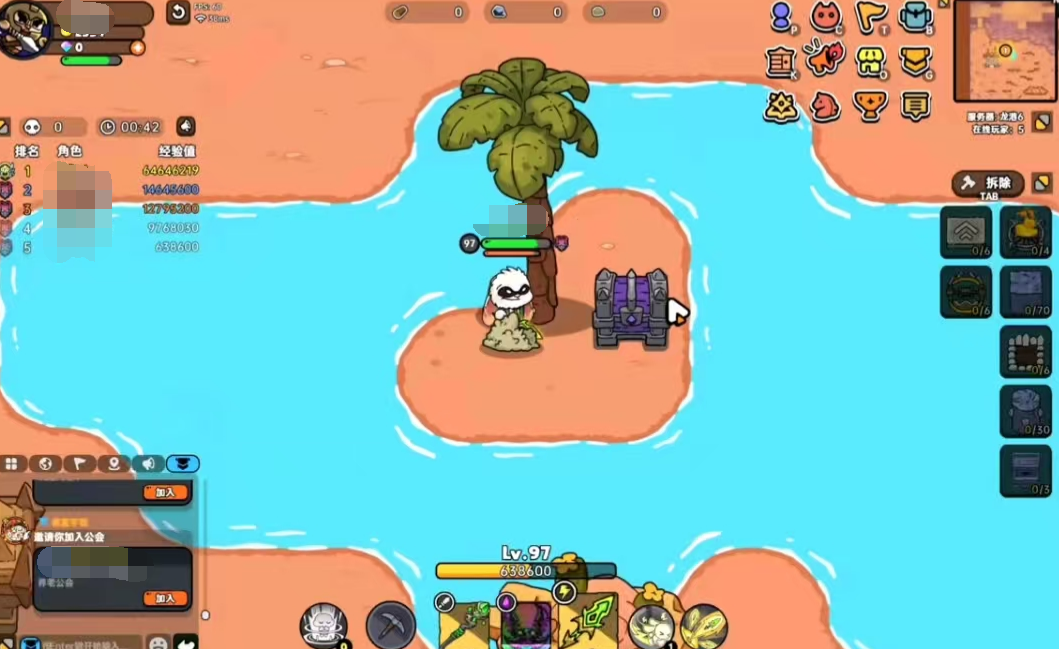The width and height of the screenshot is (1059, 649).
Task: Open the orange flag icon
Action: 871,17
